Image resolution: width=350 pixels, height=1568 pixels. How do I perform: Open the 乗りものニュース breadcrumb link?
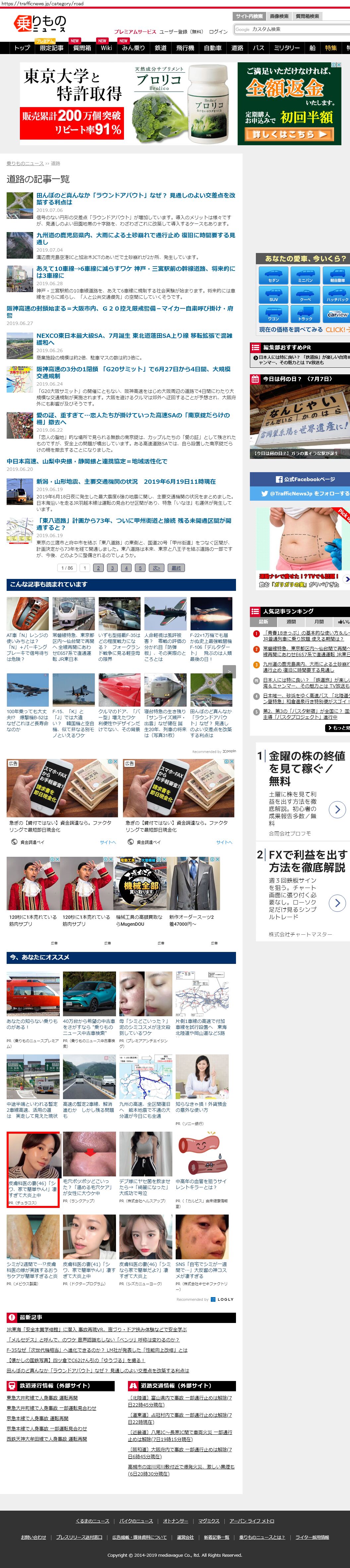25,163
